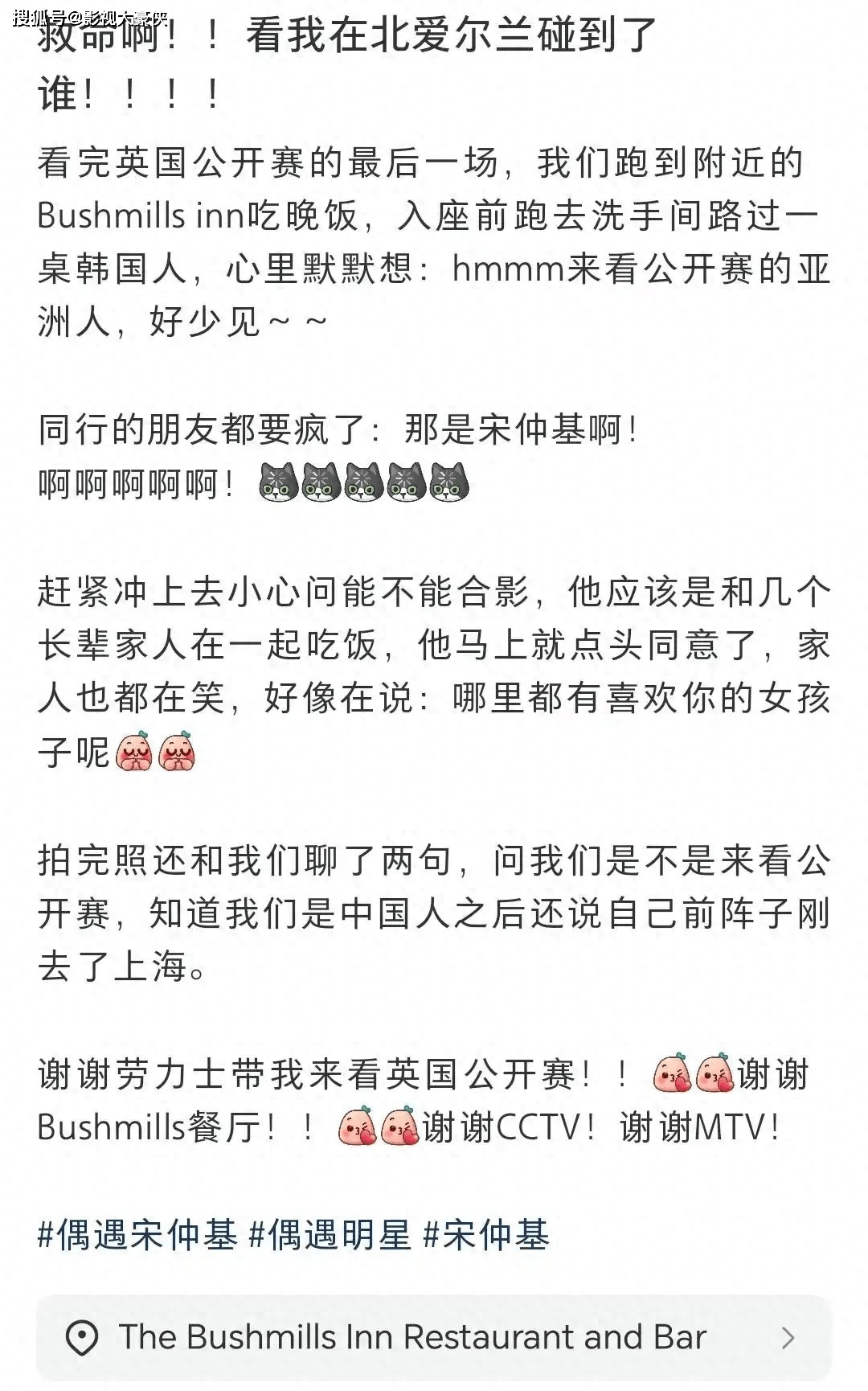
Task: Open the #偶遇明星 hashtag
Action: 330,1235
